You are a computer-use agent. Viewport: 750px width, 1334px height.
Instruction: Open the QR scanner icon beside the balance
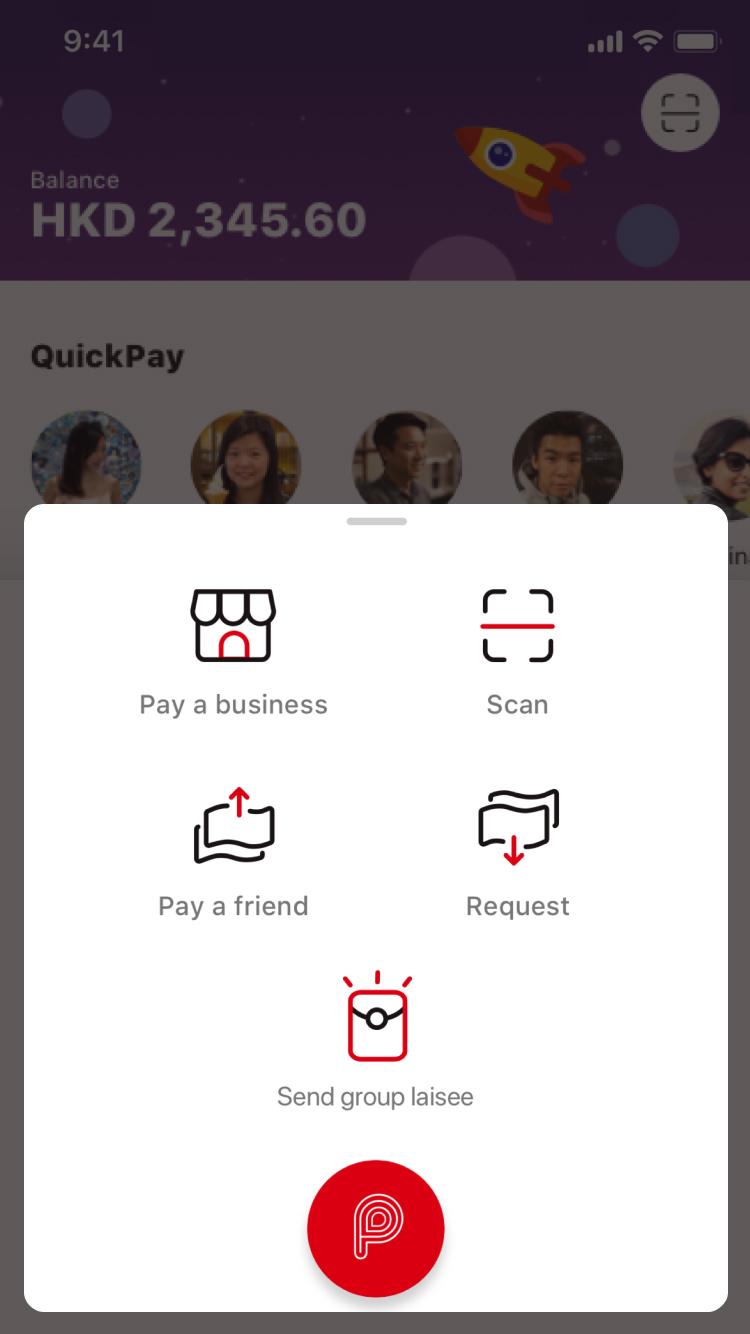[680, 112]
